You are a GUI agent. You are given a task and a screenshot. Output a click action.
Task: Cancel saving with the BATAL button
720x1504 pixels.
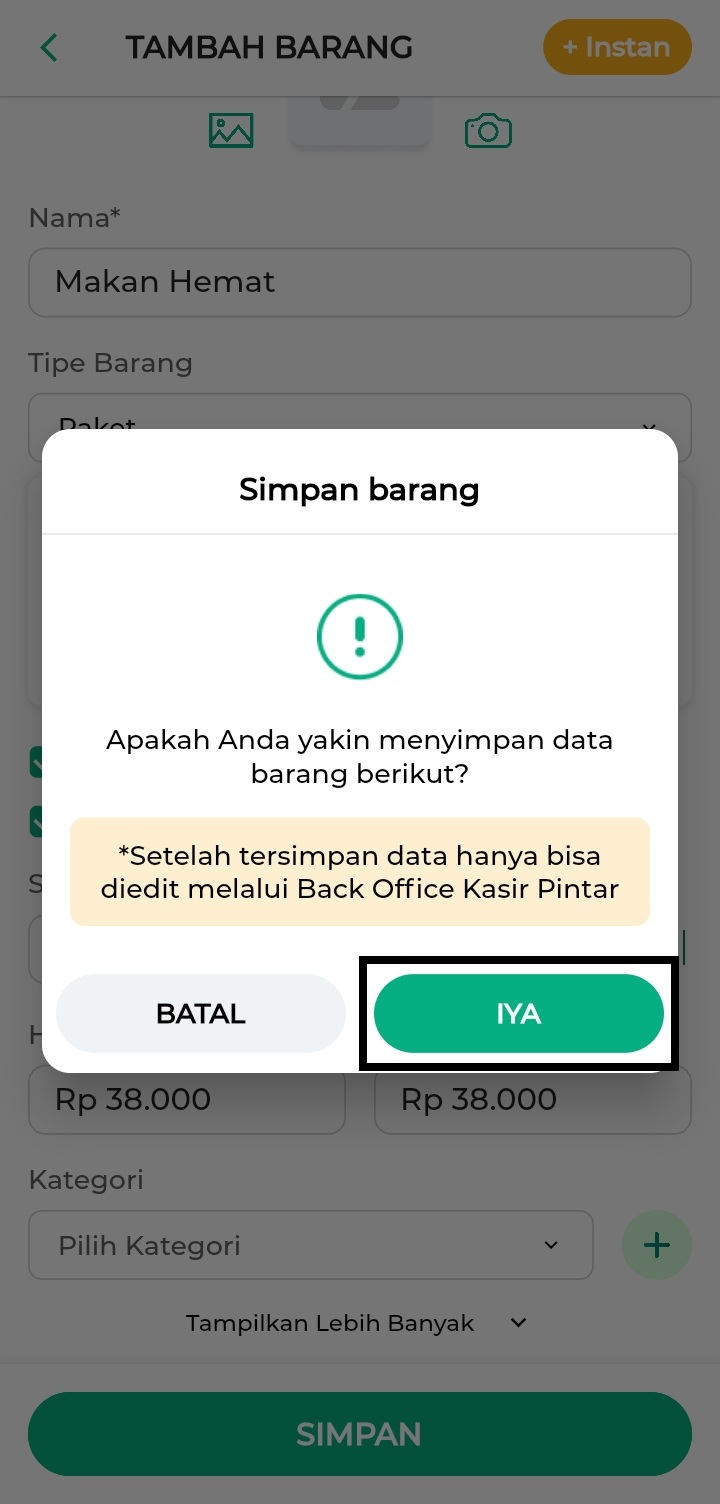point(200,1013)
